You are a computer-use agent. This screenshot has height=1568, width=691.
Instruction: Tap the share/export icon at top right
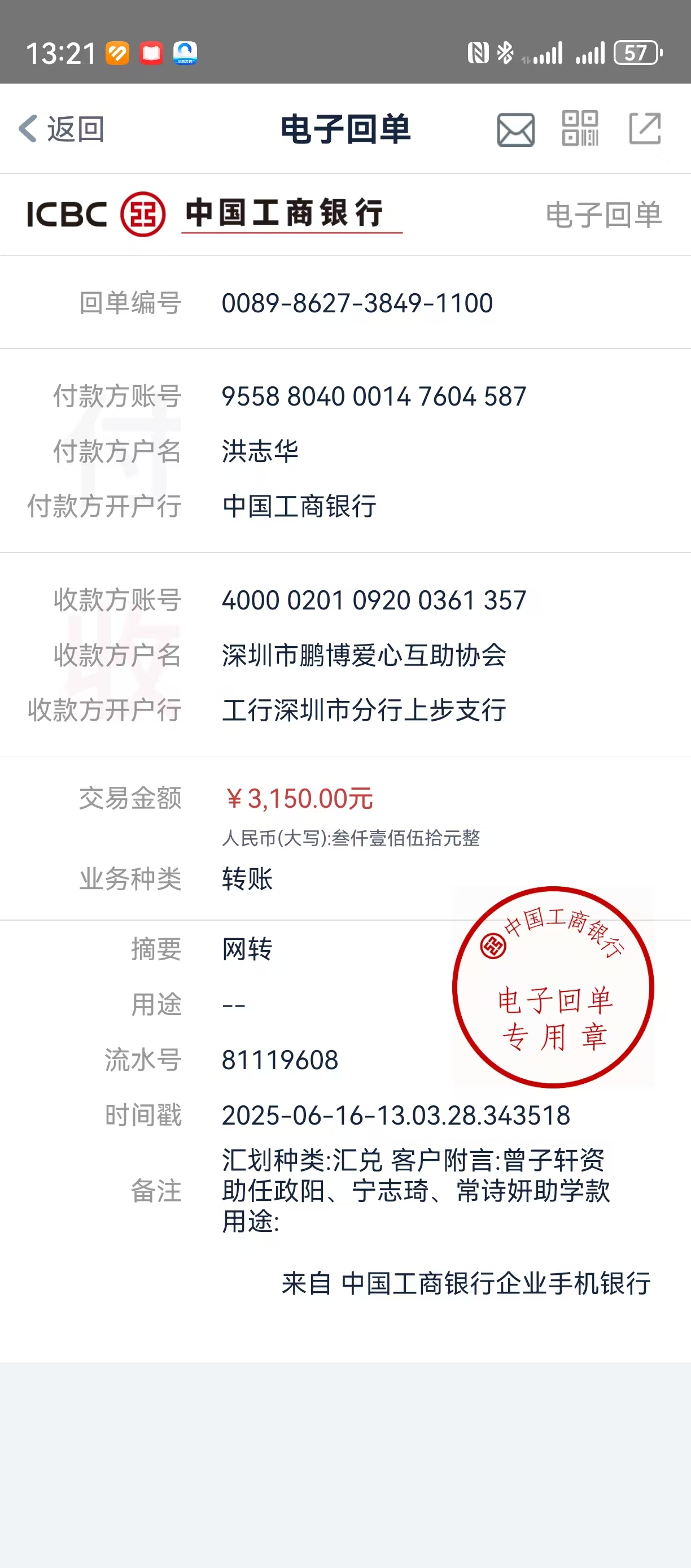[x=646, y=129]
